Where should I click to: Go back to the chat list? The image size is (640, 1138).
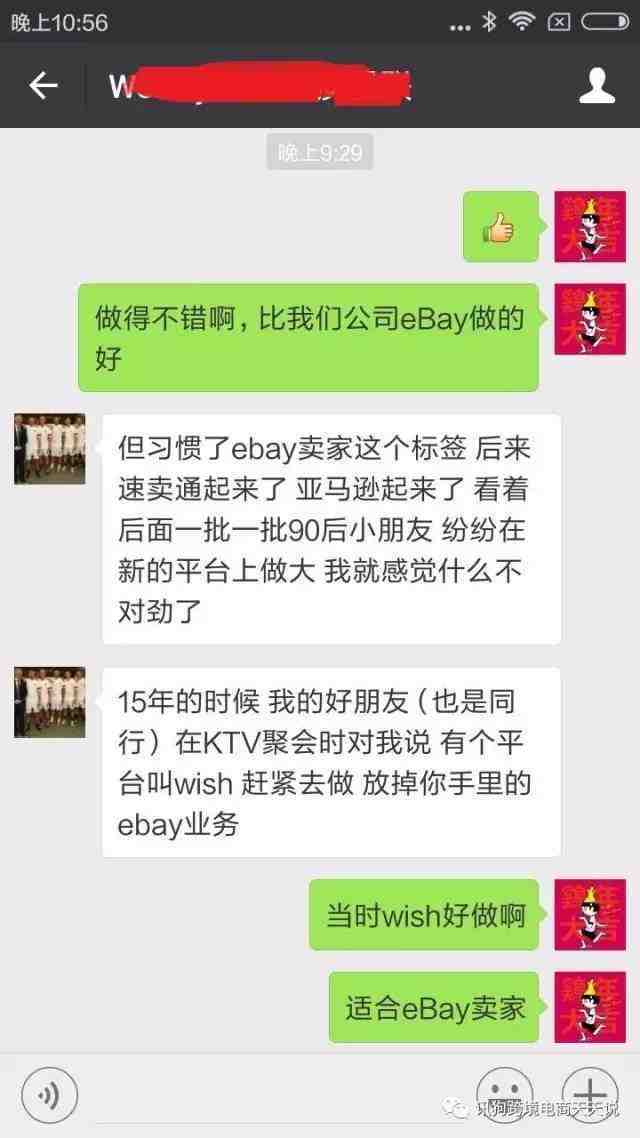tap(43, 86)
